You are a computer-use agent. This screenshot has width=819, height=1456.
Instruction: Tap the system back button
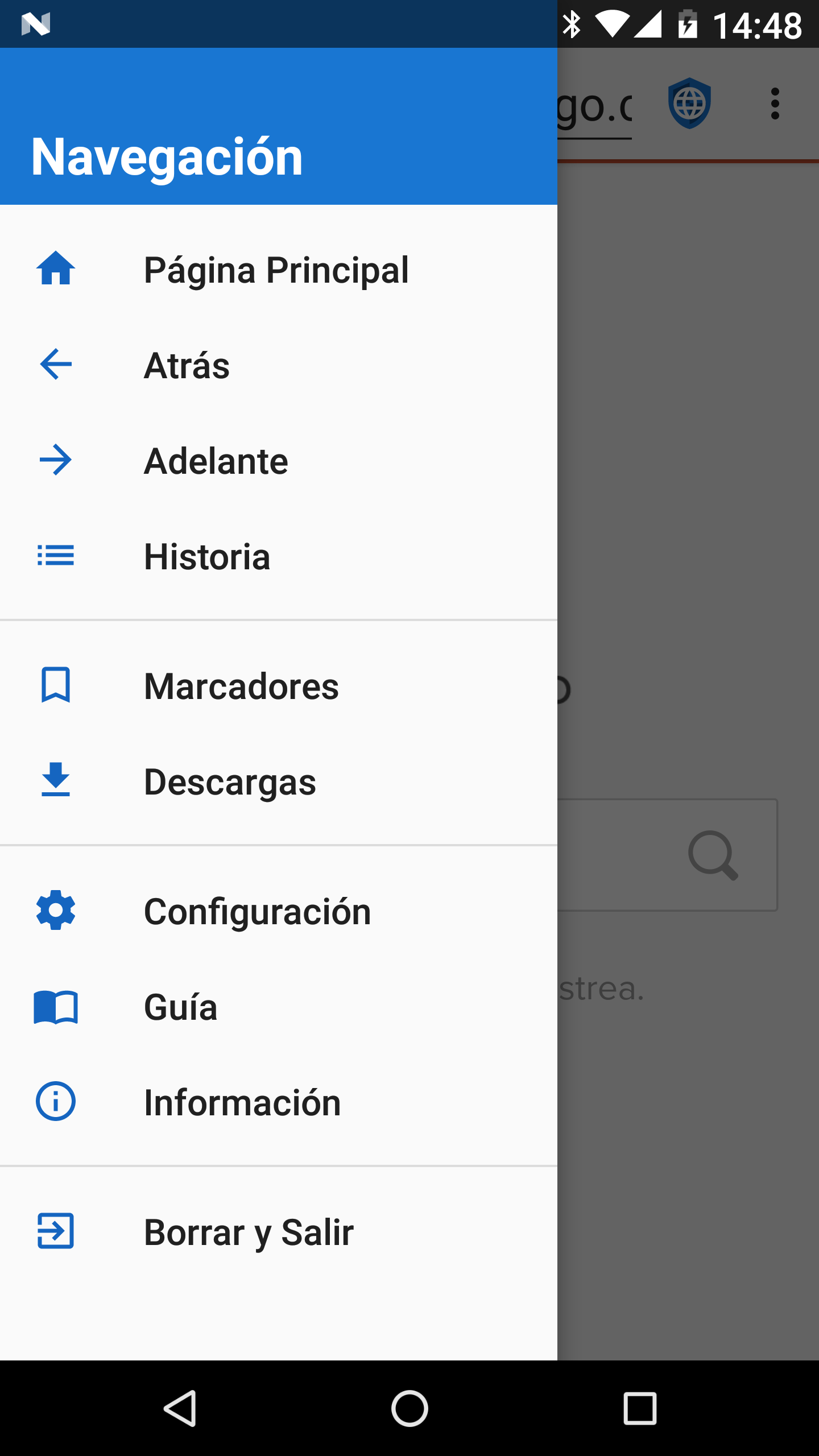(x=181, y=1408)
